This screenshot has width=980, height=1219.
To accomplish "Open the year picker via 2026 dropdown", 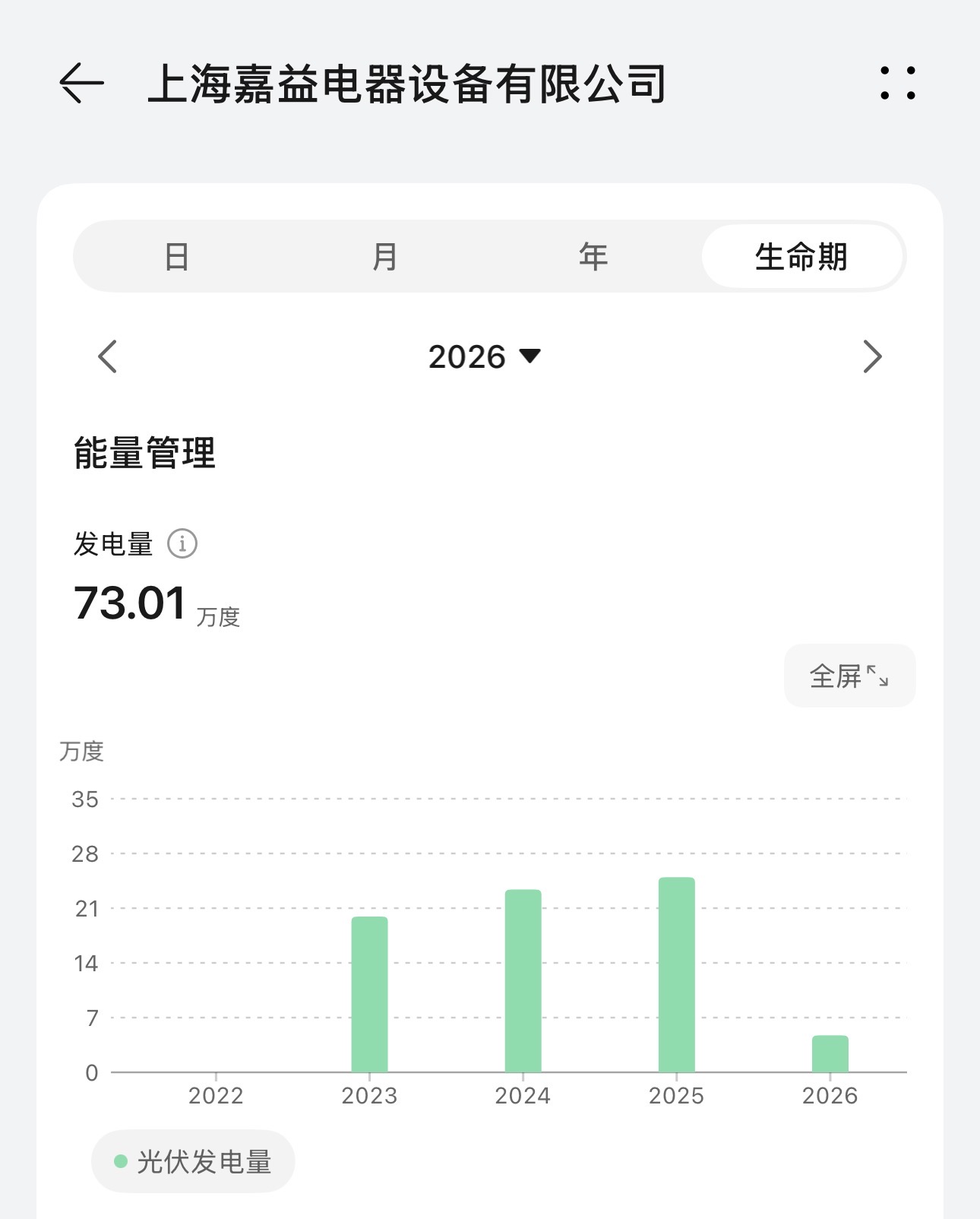I will [486, 357].
